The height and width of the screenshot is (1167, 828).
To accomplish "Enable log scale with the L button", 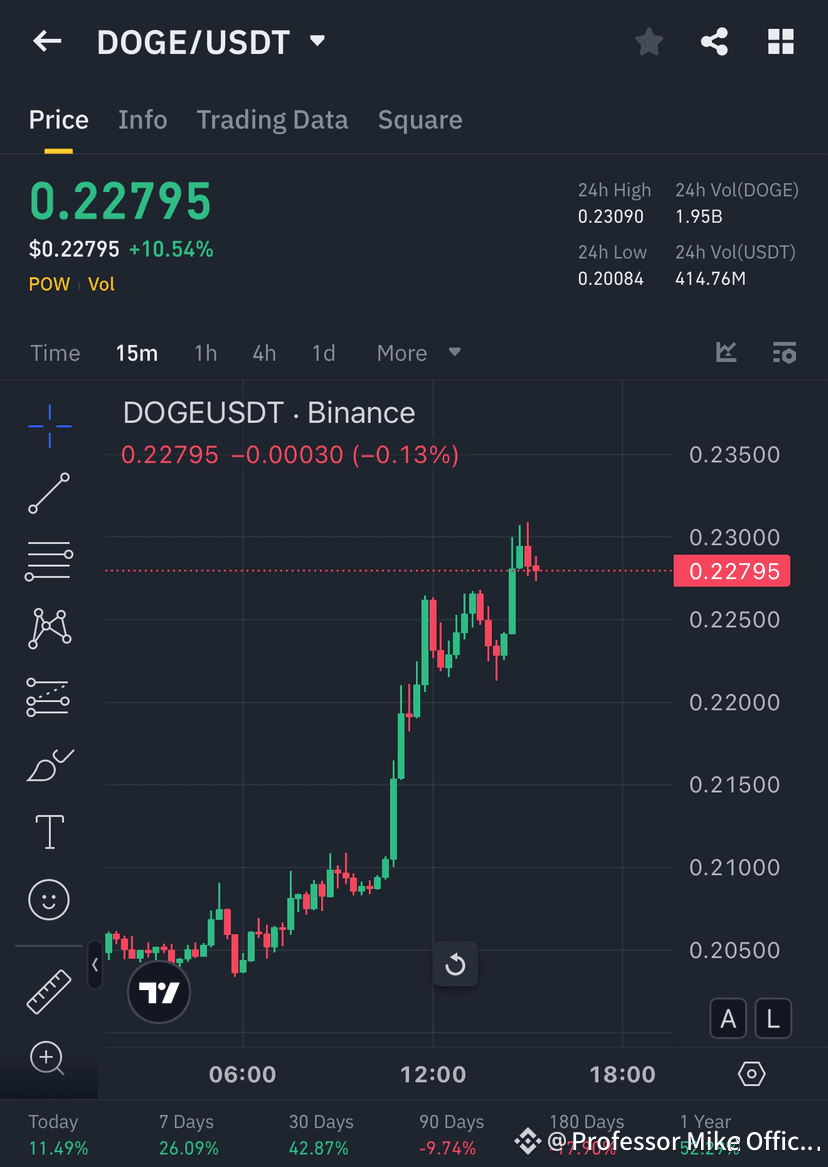I will pos(773,1018).
